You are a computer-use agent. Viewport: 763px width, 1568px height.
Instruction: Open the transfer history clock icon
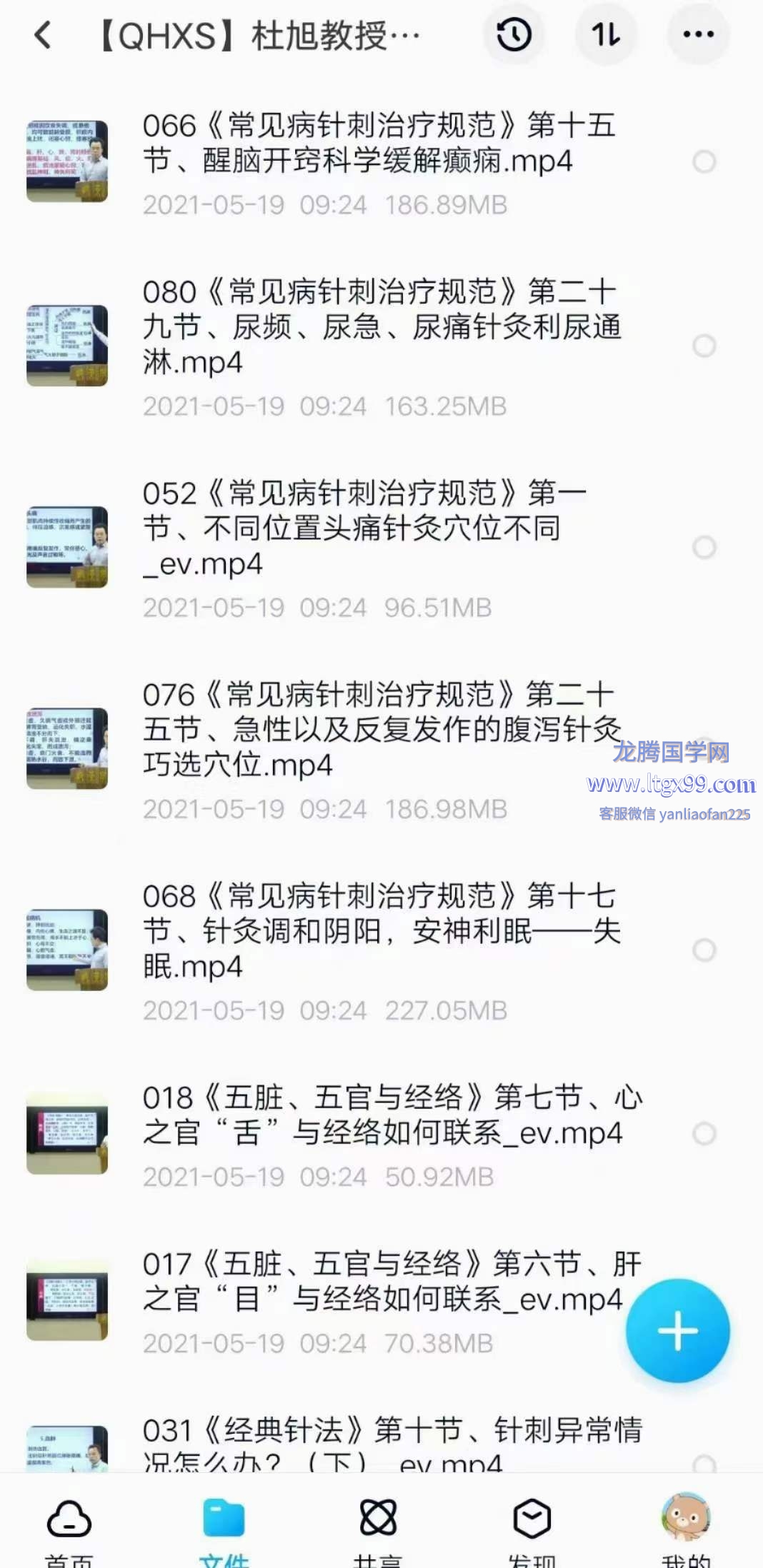pos(514,34)
